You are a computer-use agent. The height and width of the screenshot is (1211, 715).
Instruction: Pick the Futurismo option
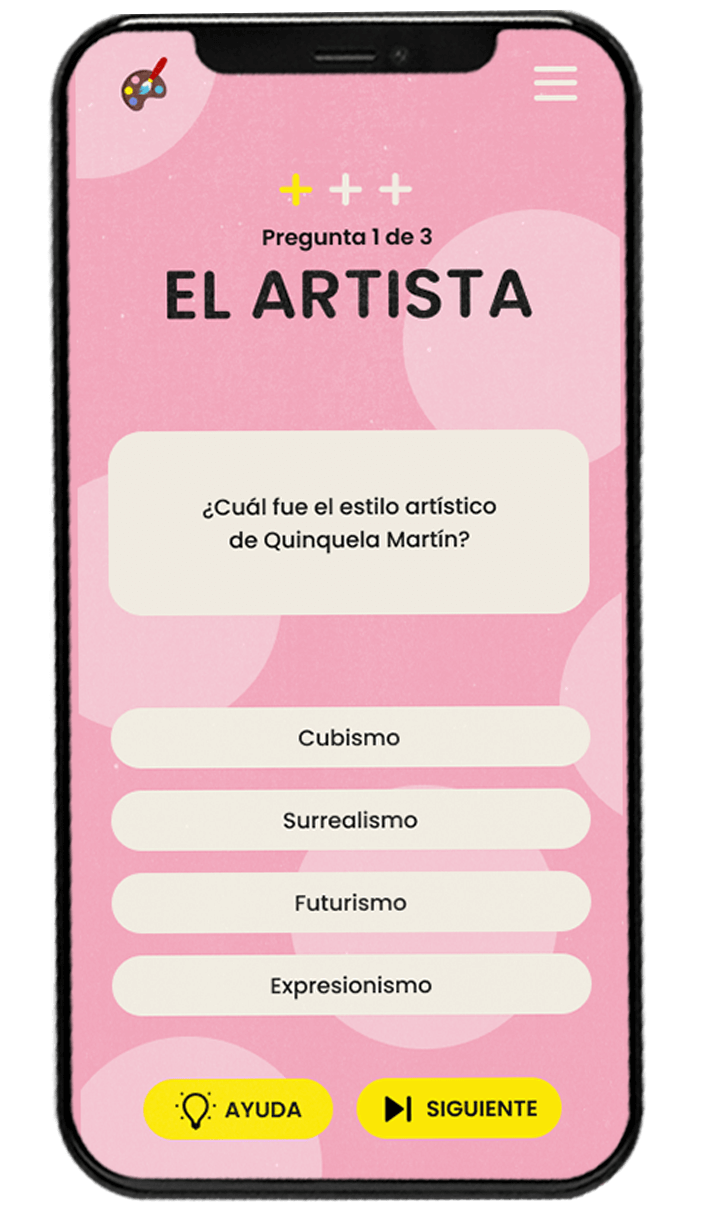[350, 903]
